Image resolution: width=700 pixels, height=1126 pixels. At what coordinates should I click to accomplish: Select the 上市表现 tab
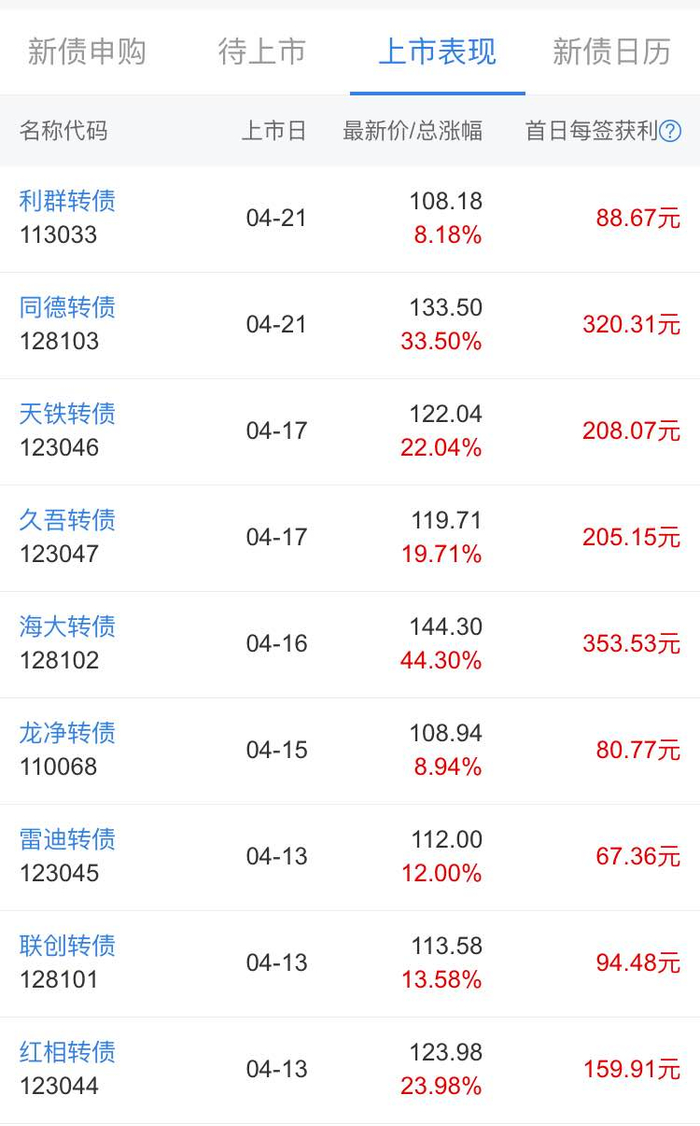437,51
